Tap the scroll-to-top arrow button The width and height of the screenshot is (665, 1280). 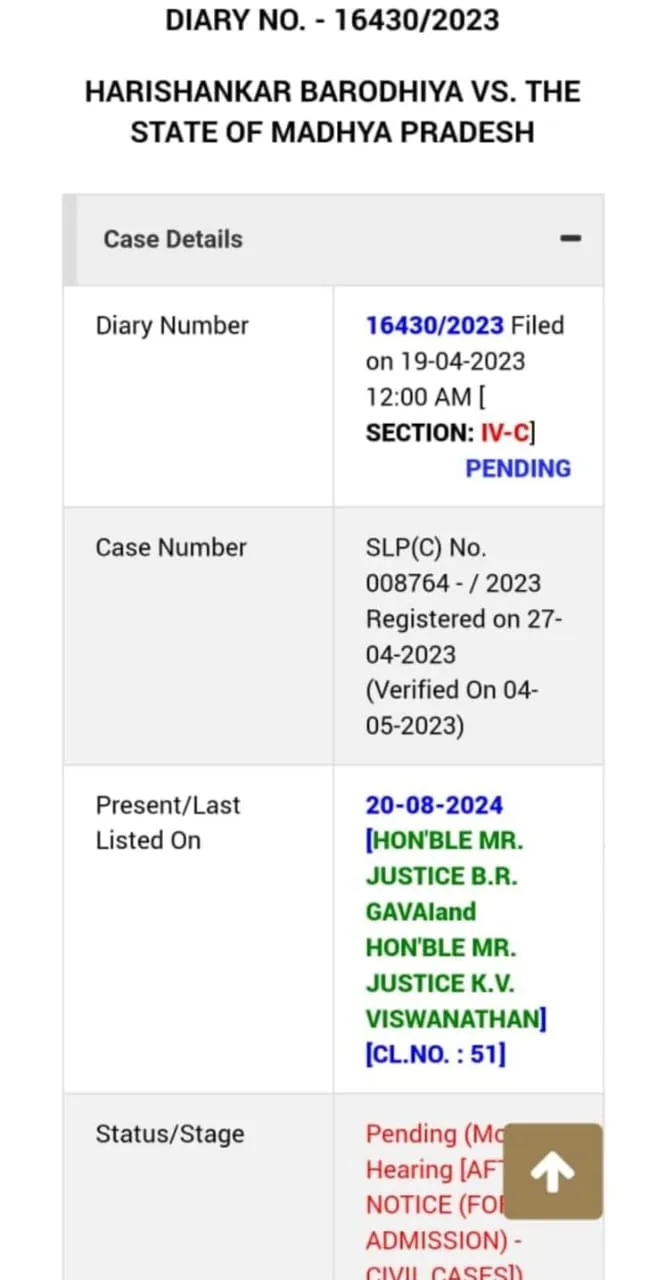552,1171
